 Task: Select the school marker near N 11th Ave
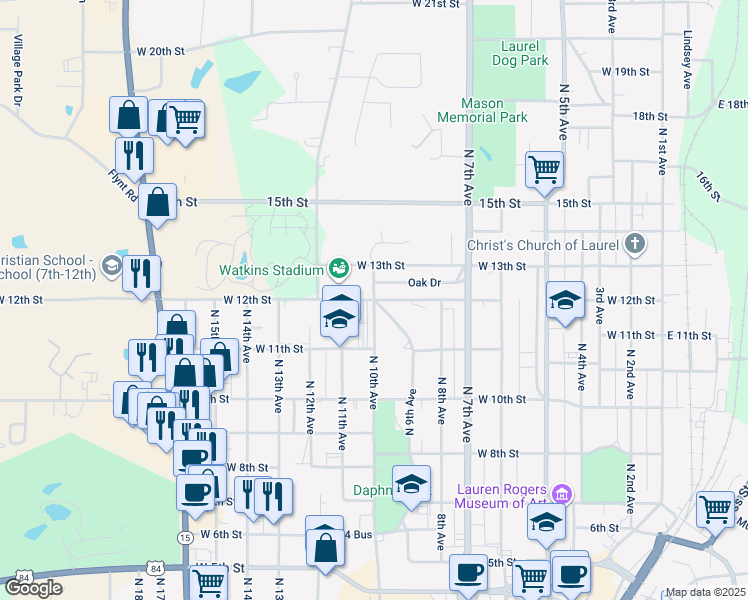(339, 320)
